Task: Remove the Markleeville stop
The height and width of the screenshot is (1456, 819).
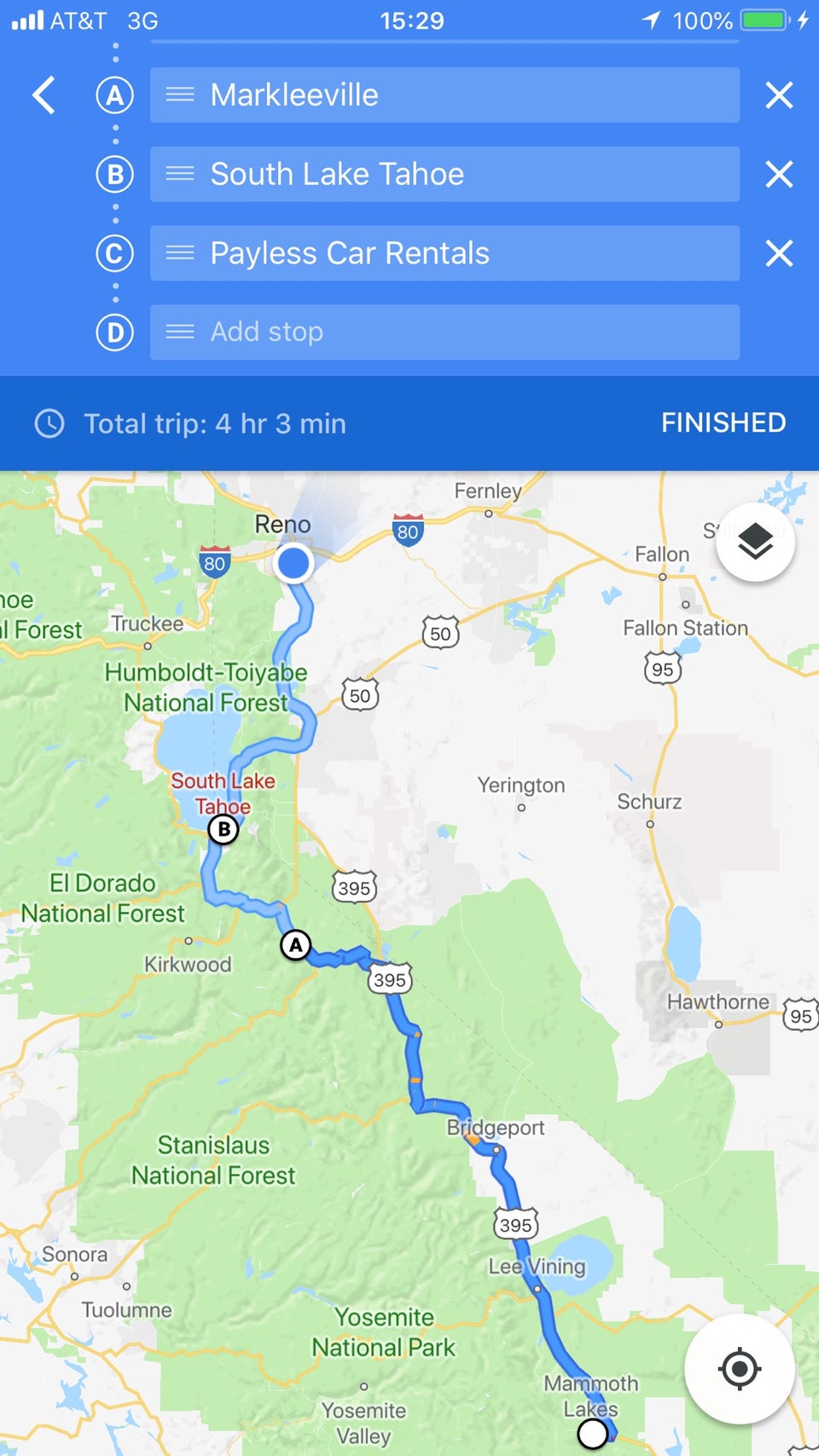Action: tap(779, 95)
